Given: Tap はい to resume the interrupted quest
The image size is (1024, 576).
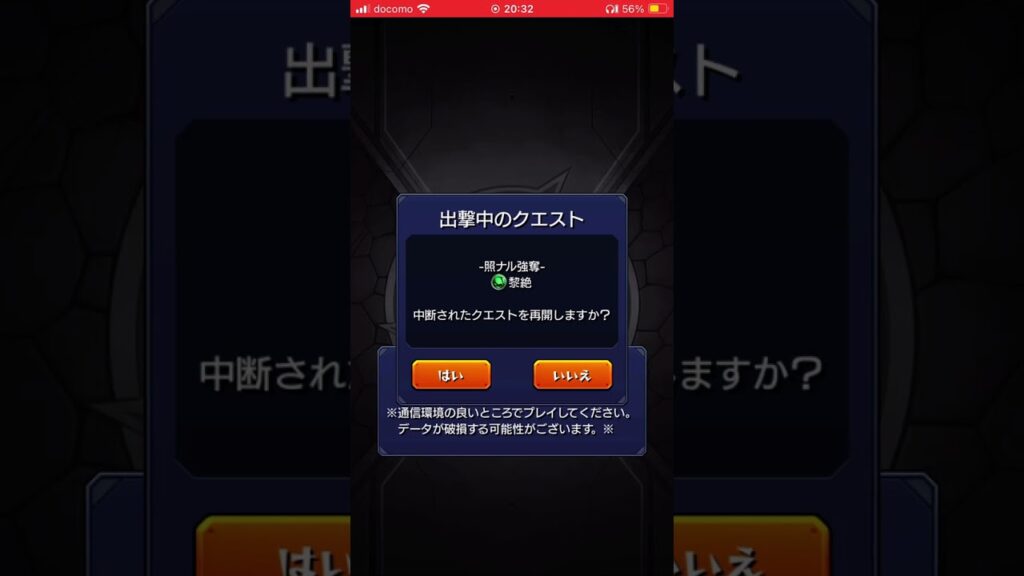Looking at the screenshot, I should [451, 375].
